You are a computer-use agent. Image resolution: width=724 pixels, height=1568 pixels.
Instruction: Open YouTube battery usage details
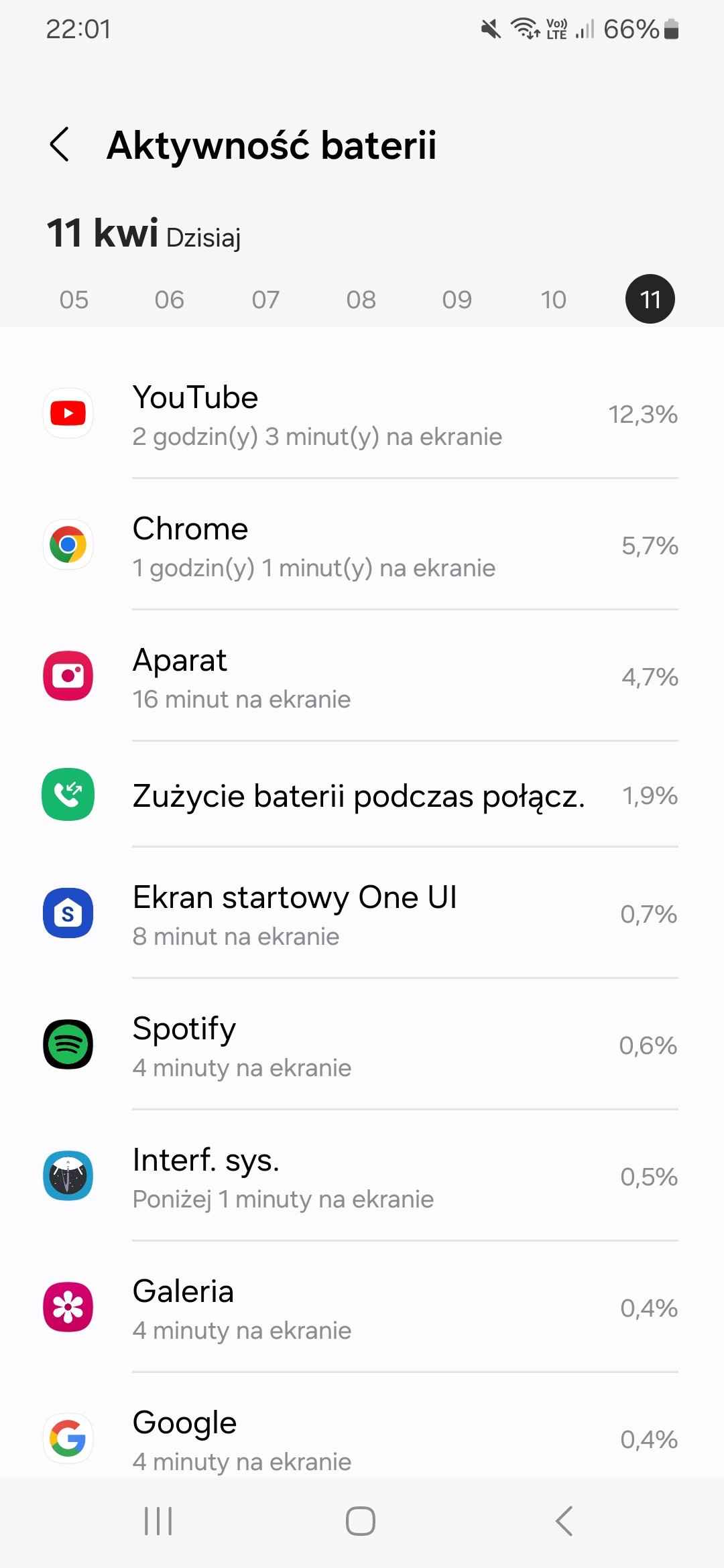click(x=362, y=414)
